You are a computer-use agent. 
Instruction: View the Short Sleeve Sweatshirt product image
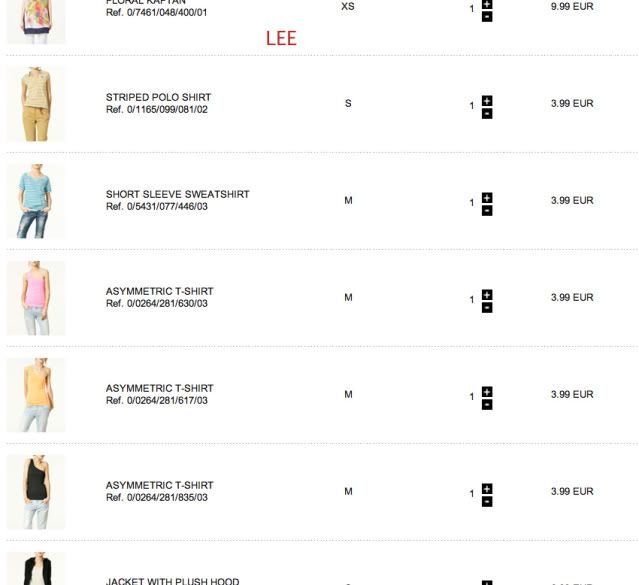36,201
